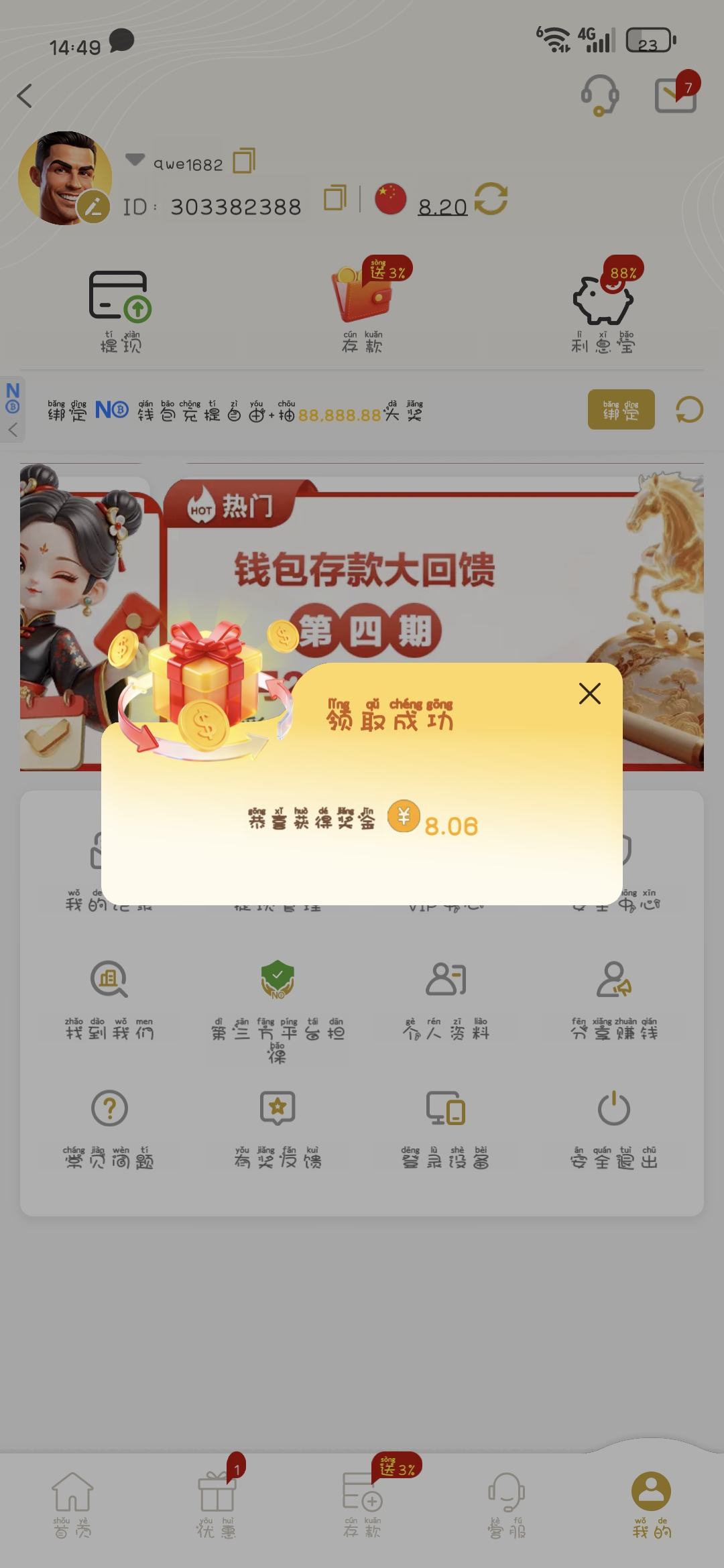Tap the underlined 8.20 balance link
Viewport: 724px width, 1568px height.
[441, 206]
